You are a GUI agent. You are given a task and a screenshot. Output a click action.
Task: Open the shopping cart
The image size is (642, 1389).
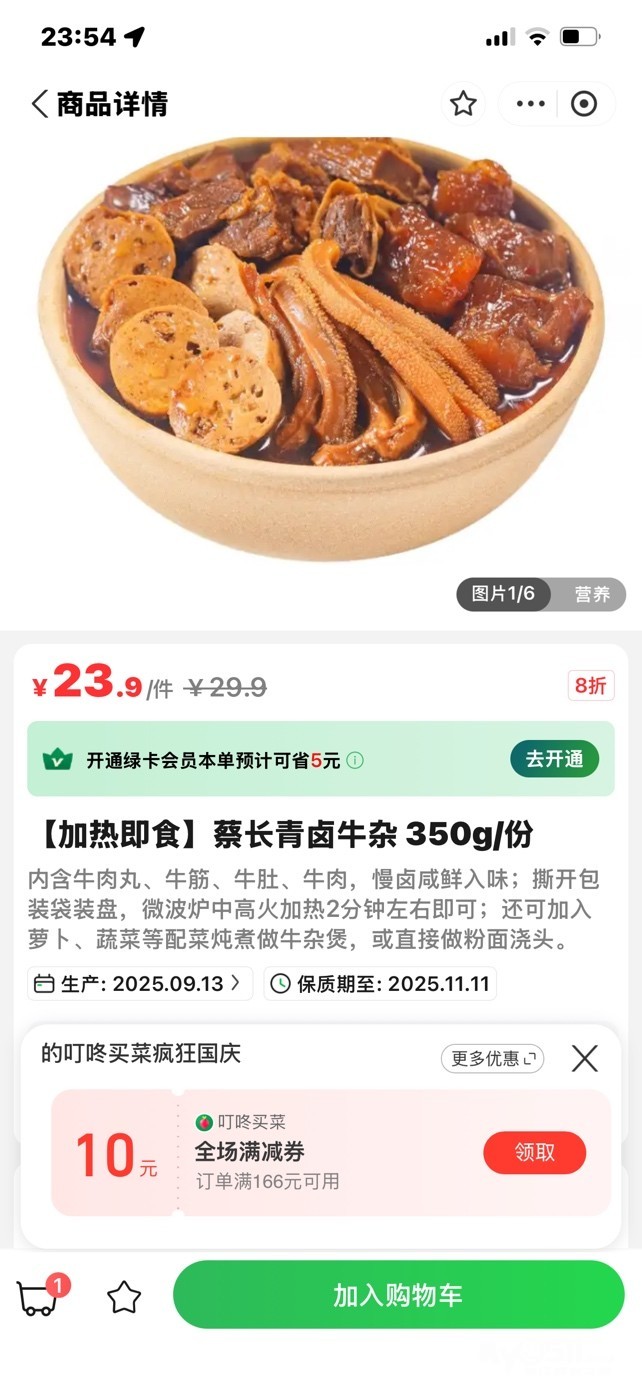coord(40,1296)
